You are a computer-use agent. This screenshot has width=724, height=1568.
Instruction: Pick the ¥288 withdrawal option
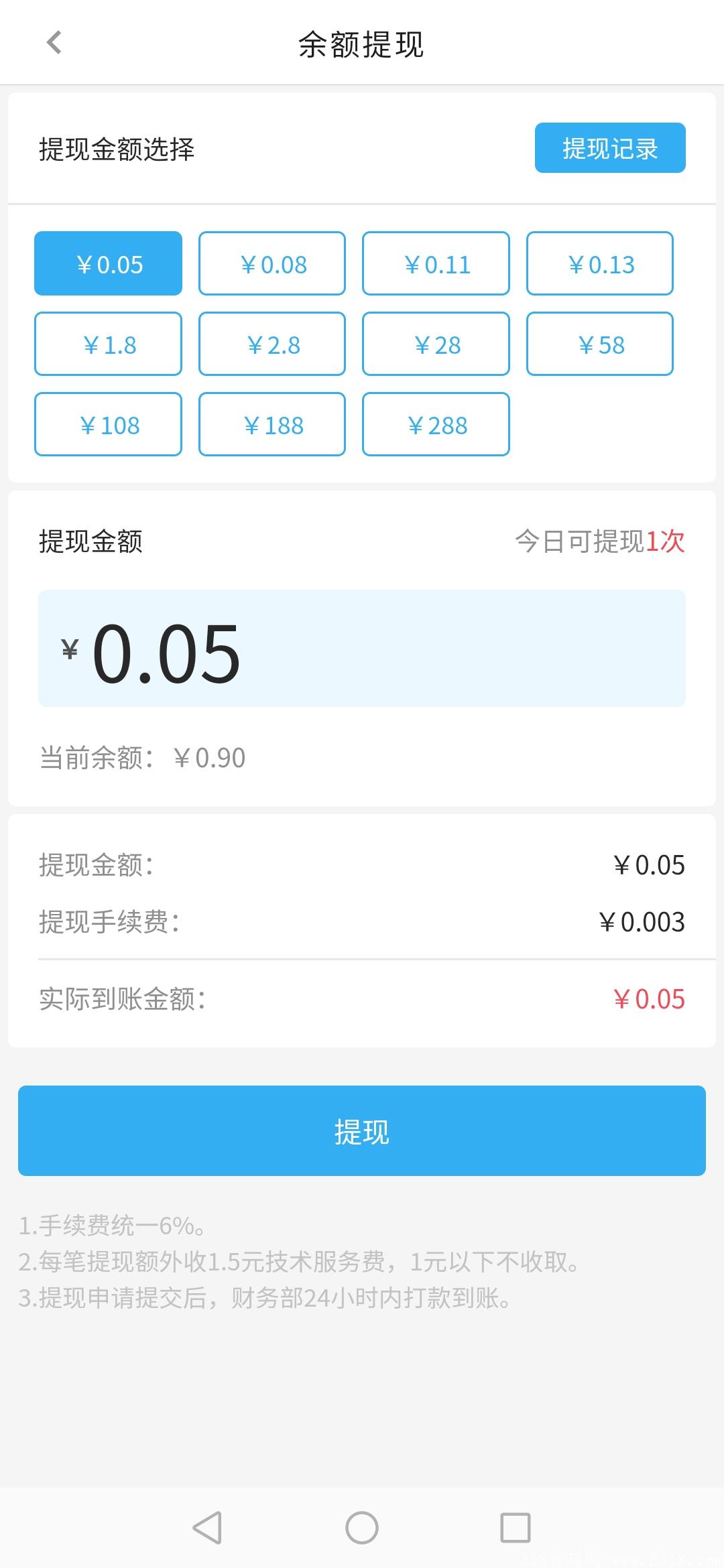436,424
